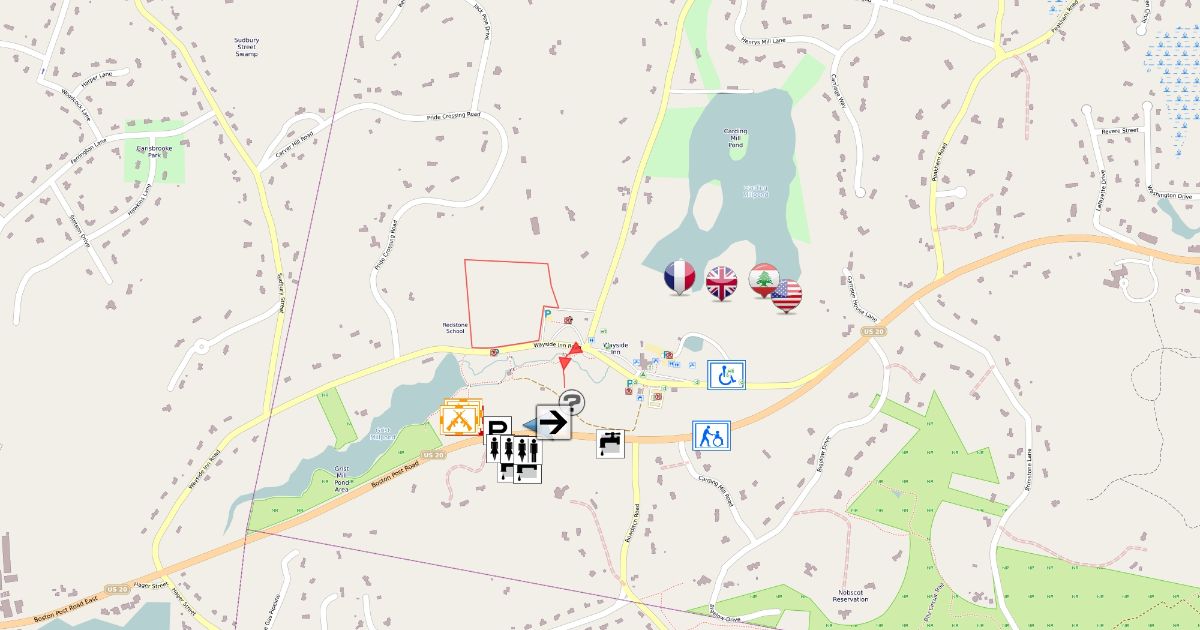Tap the American flag marker

[x=787, y=295]
